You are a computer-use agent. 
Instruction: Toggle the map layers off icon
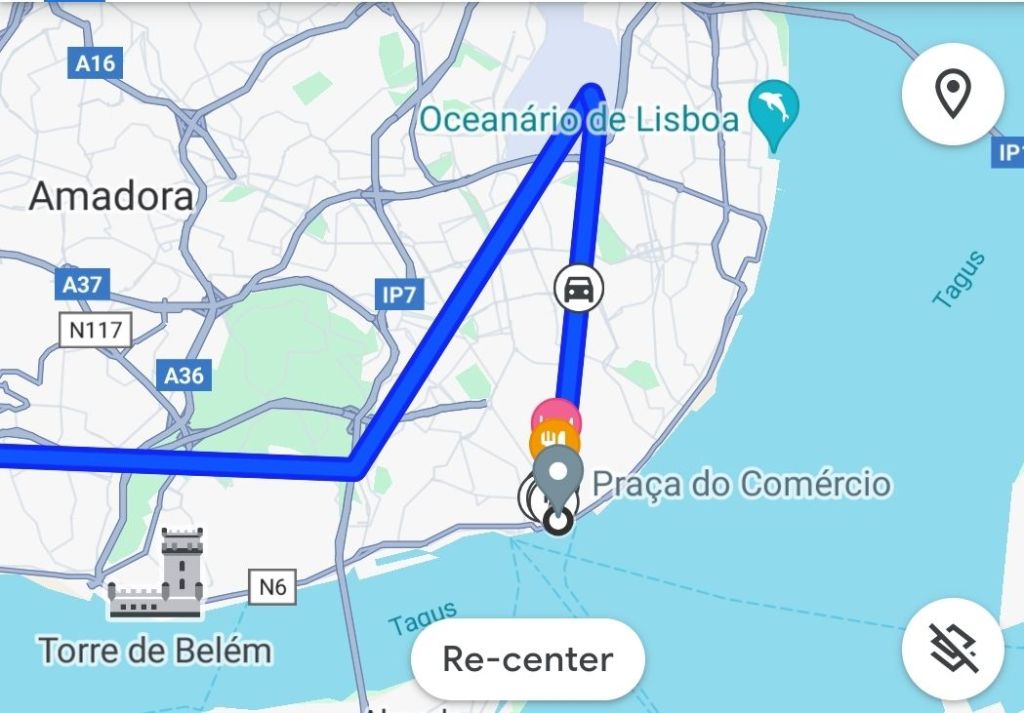point(953,649)
